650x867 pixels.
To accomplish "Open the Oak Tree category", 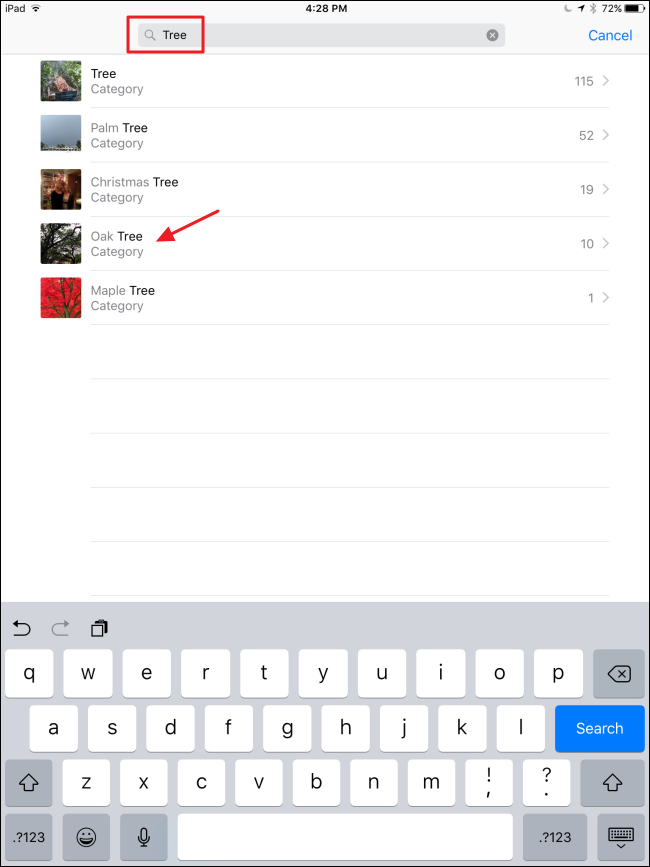I will click(340, 243).
